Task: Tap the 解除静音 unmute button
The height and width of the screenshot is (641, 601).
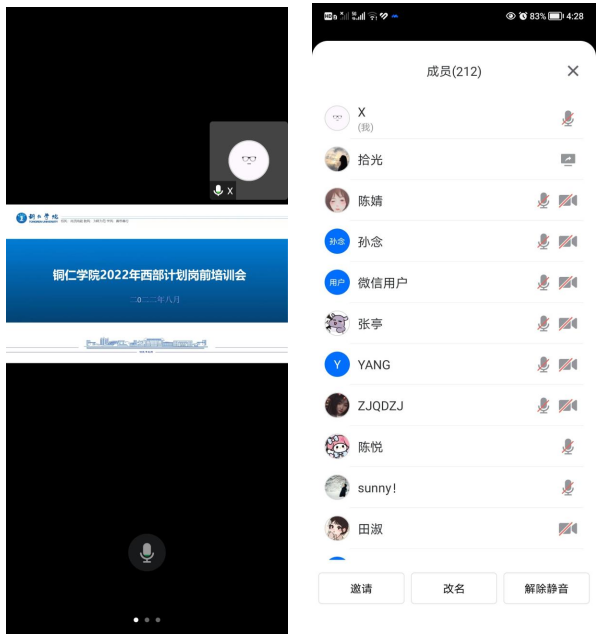Action: 546,589
